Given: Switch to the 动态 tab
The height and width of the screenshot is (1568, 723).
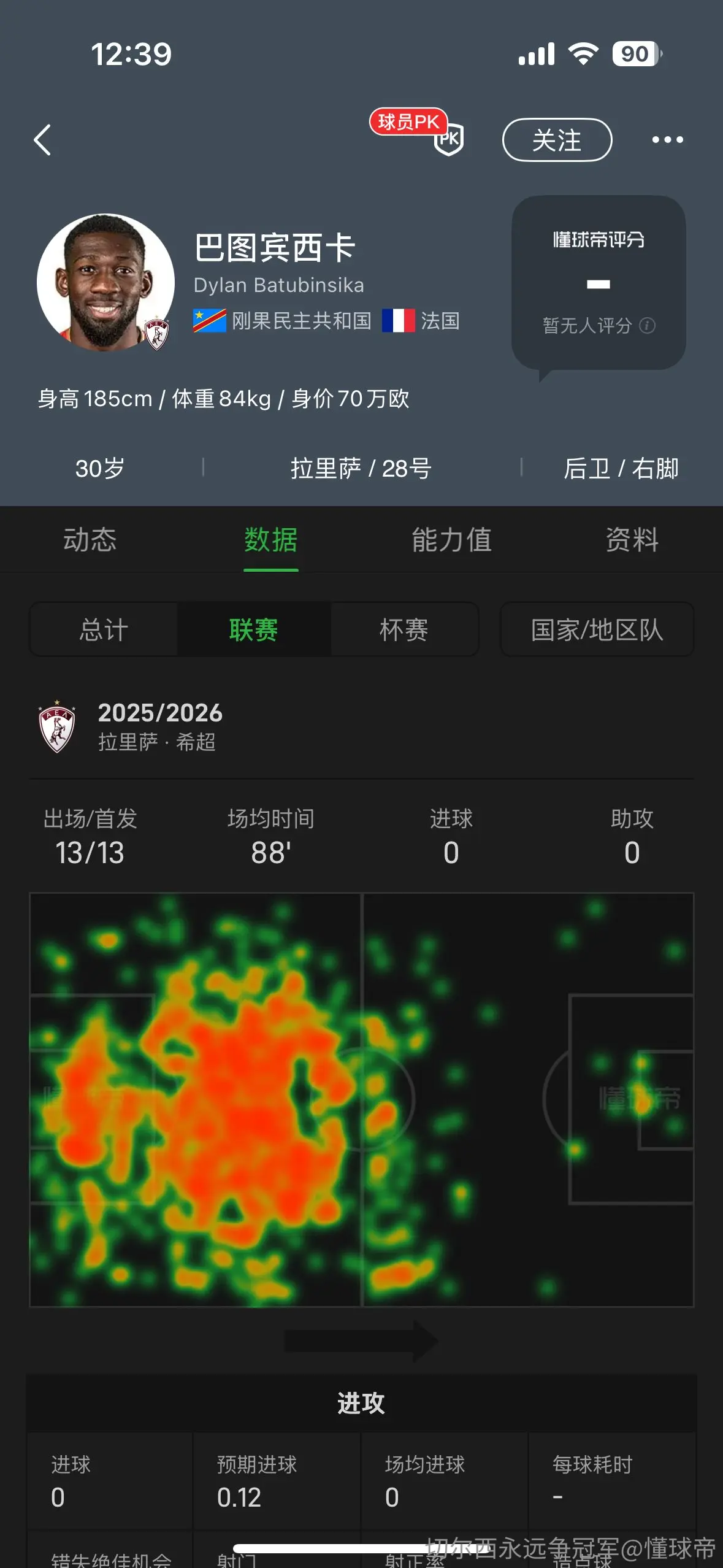Looking at the screenshot, I should [x=90, y=540].
